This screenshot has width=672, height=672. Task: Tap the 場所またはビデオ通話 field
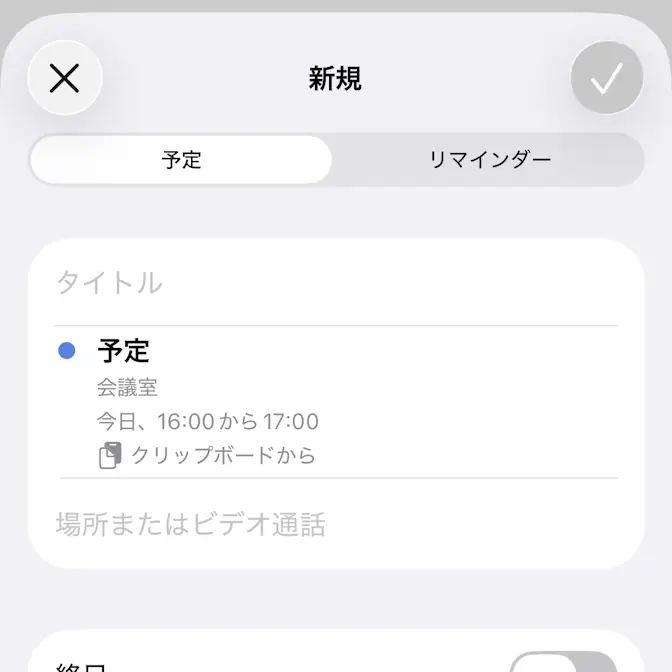[x=336, y=523]
